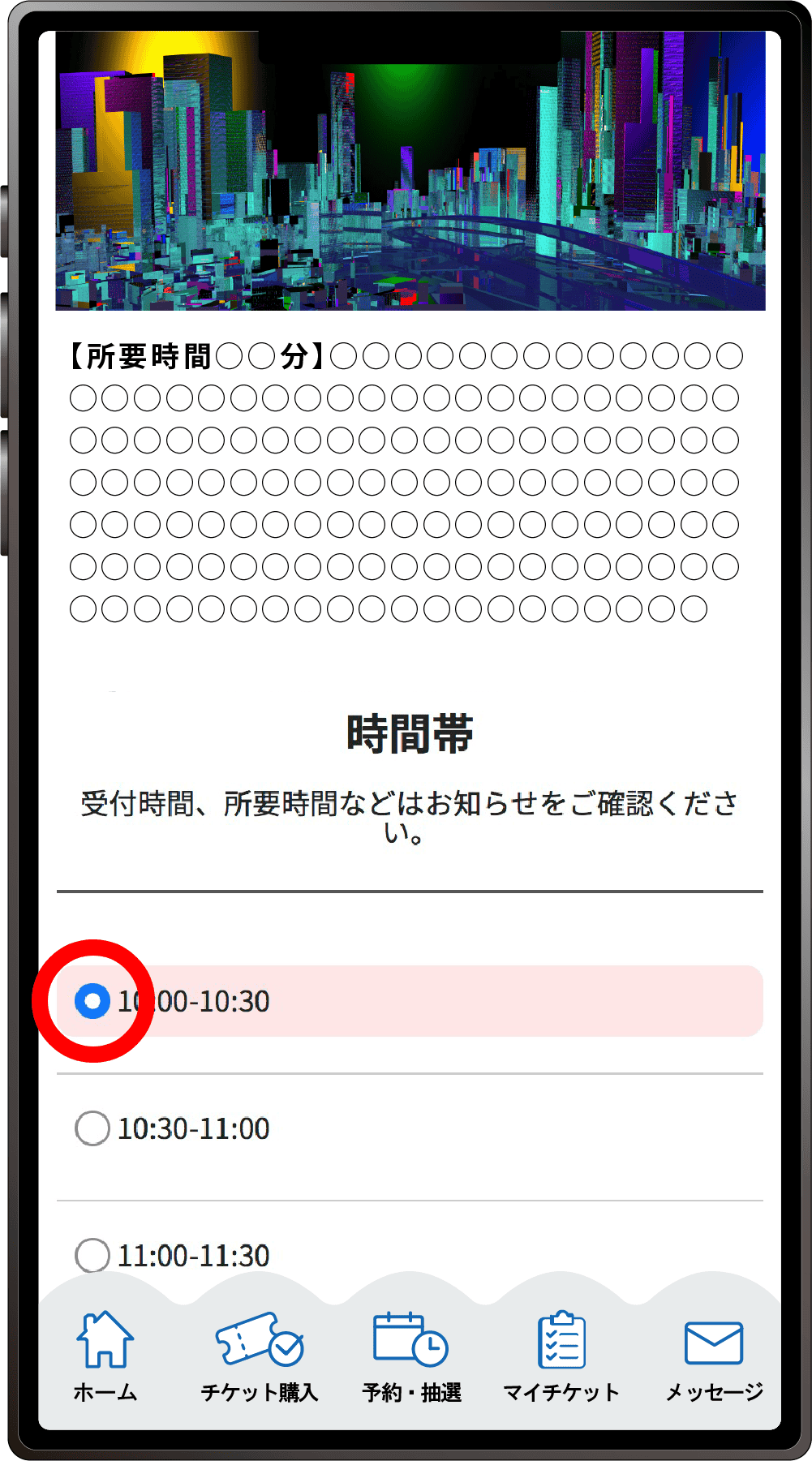812x1461 pixels.
Task: Open the チケット購入 tab
Action: pyautogui.click(x=260, y=1356)
